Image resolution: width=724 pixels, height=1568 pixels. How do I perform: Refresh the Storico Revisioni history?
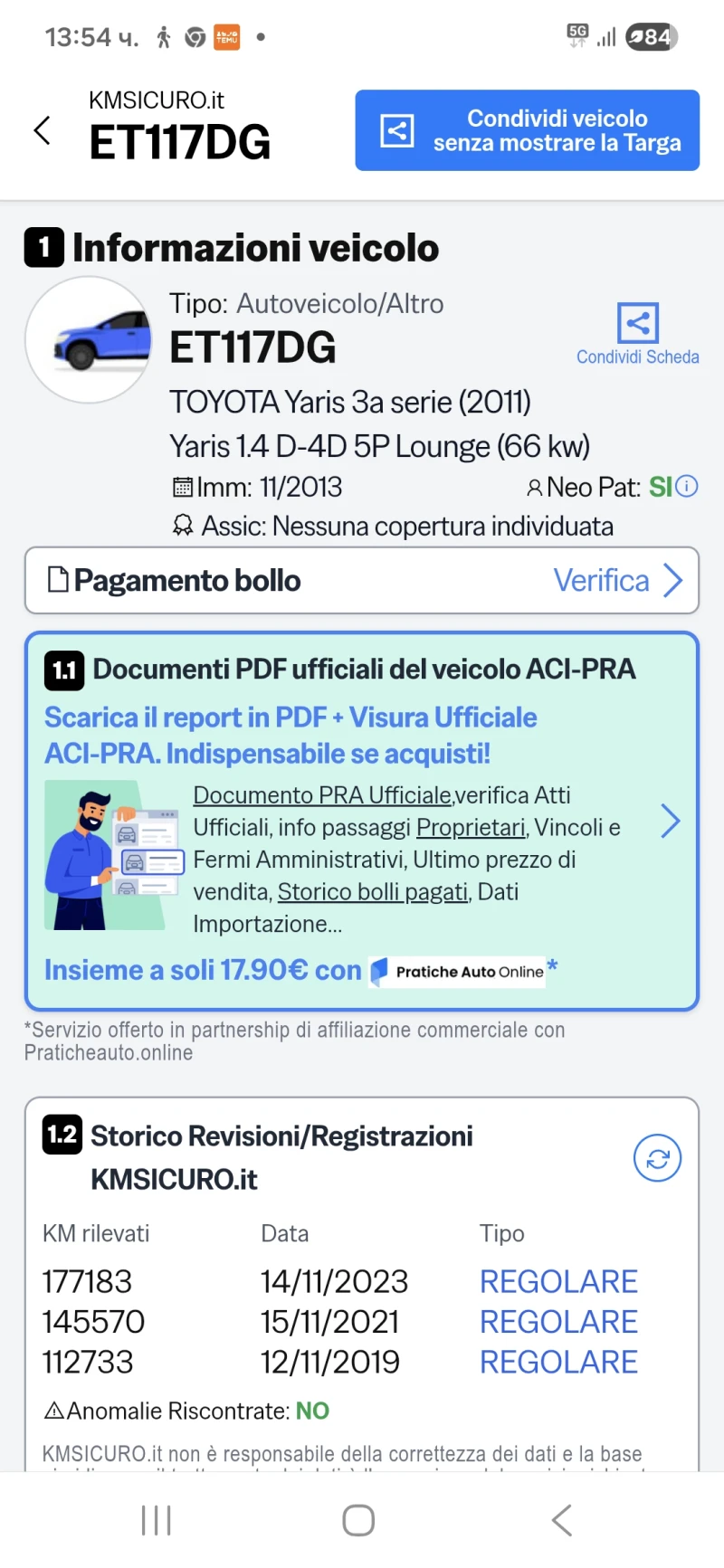[x=657, y=1158]
